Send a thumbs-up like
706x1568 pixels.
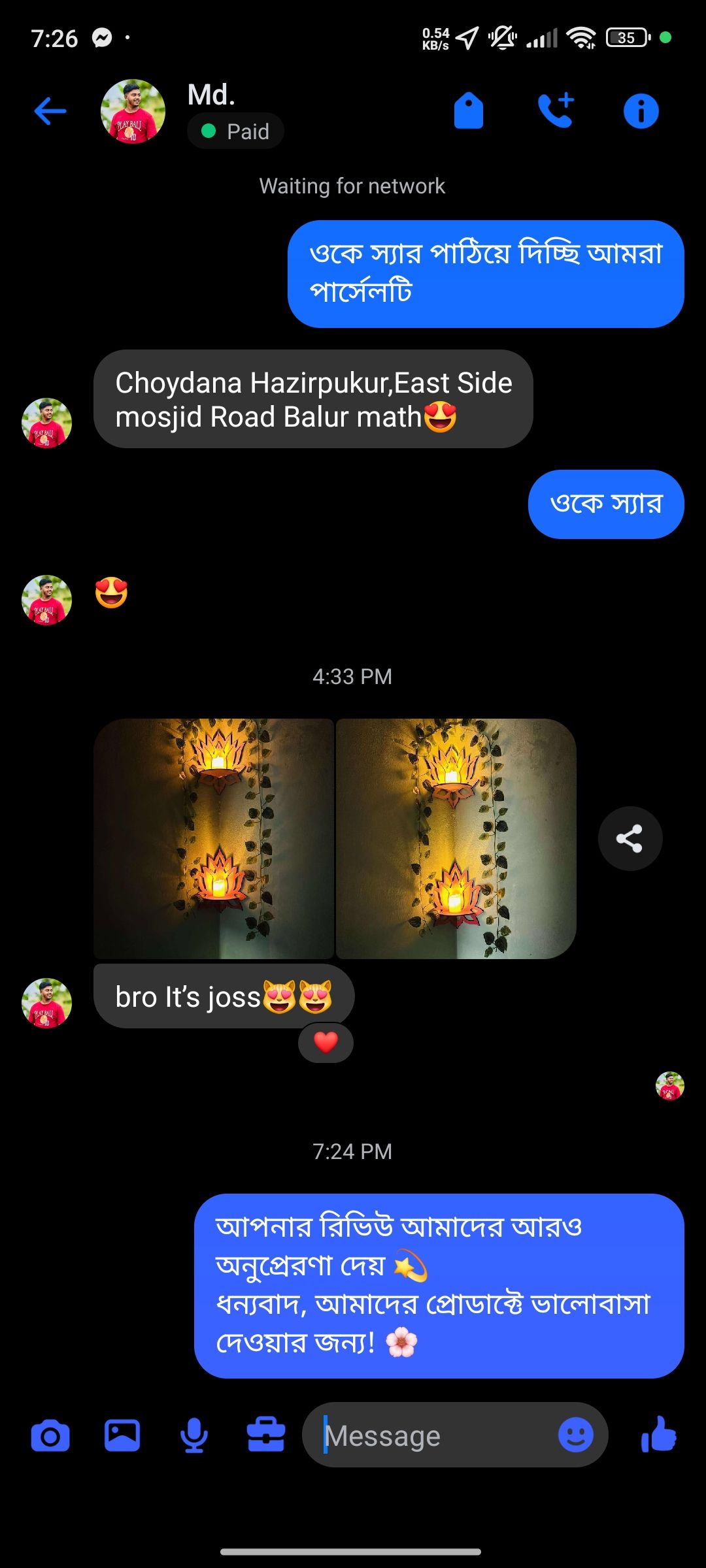(x=658, y=1435)
